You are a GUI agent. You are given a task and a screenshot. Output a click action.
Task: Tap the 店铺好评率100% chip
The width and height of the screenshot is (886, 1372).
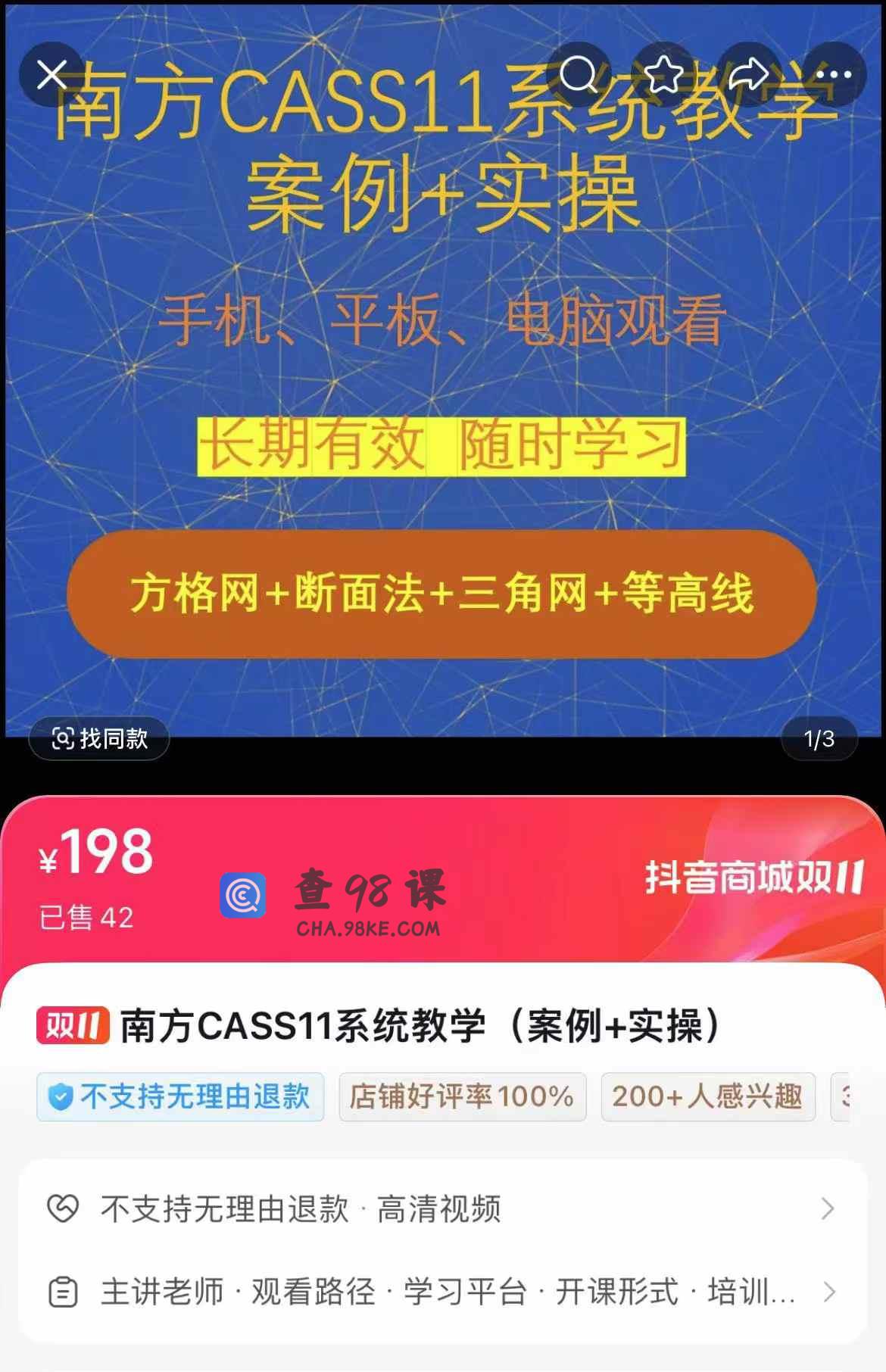[462, 1096]
